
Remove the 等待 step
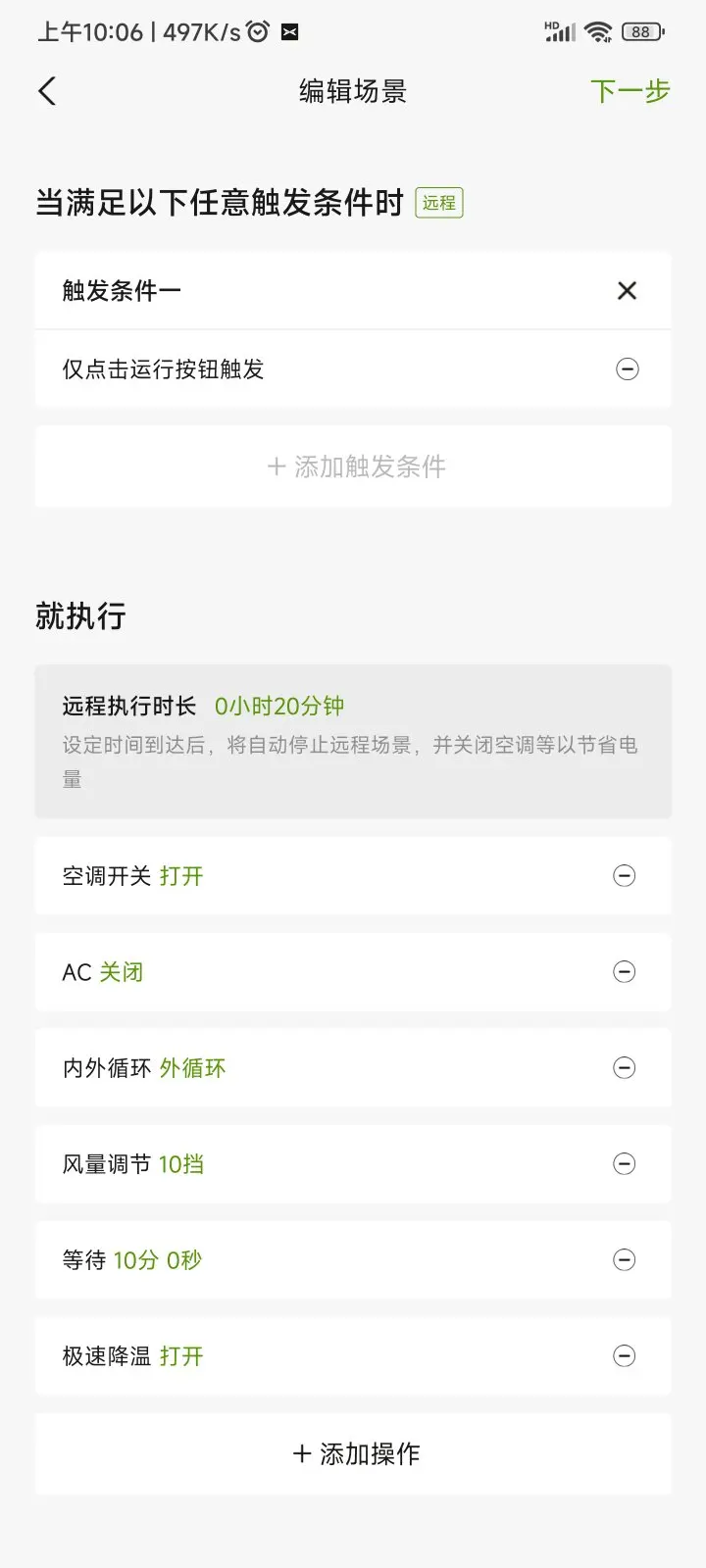[624, 1260]
